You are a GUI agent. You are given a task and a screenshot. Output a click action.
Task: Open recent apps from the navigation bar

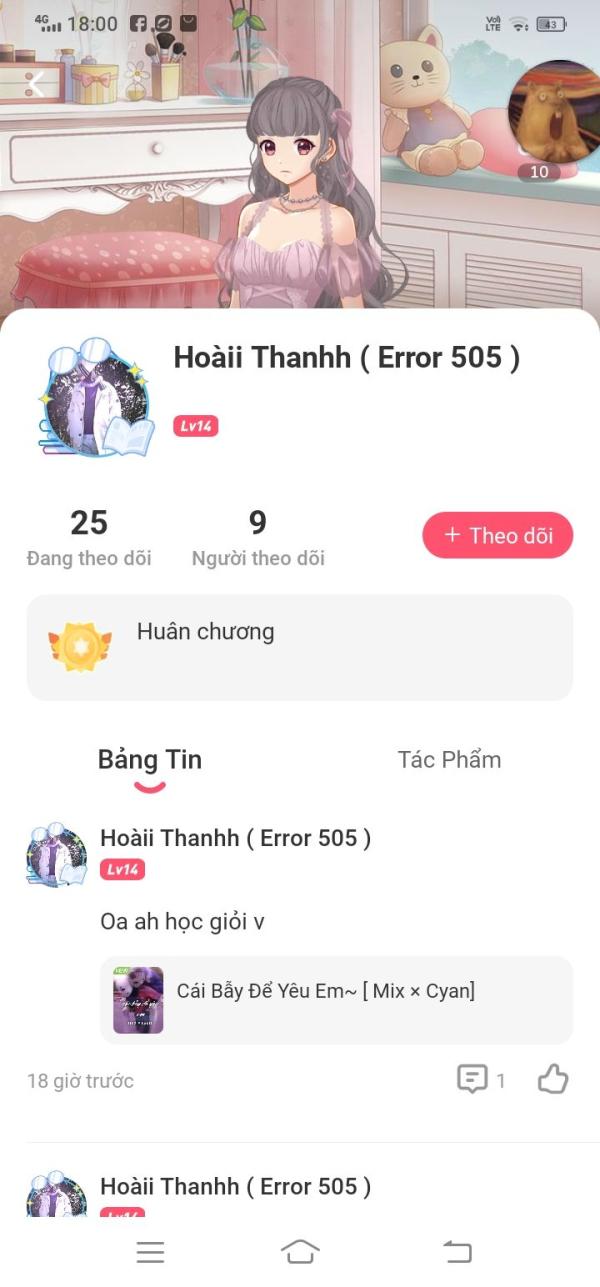[x=150, y=1251]
